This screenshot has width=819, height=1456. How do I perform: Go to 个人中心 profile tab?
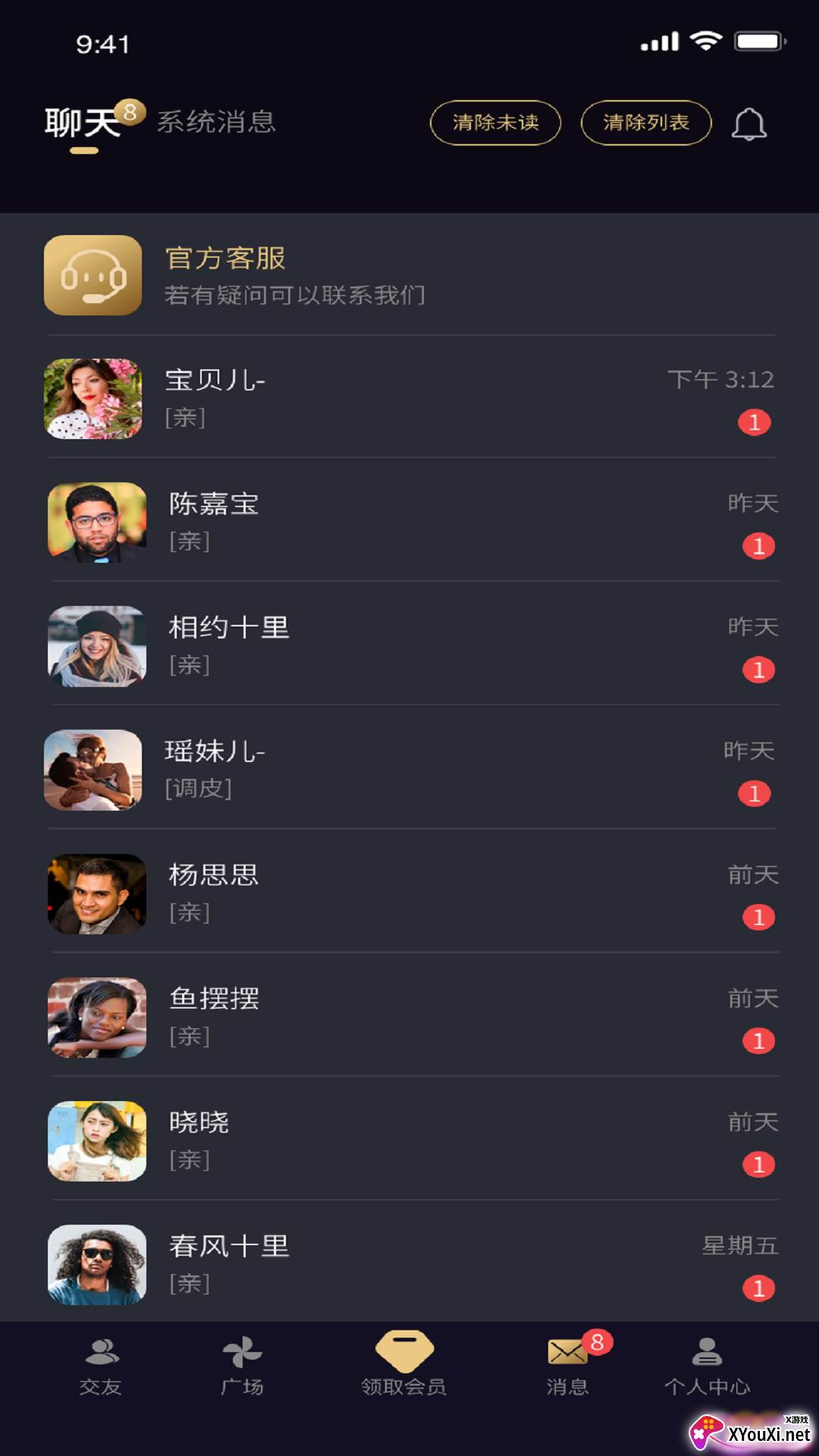coord(707,1367)
